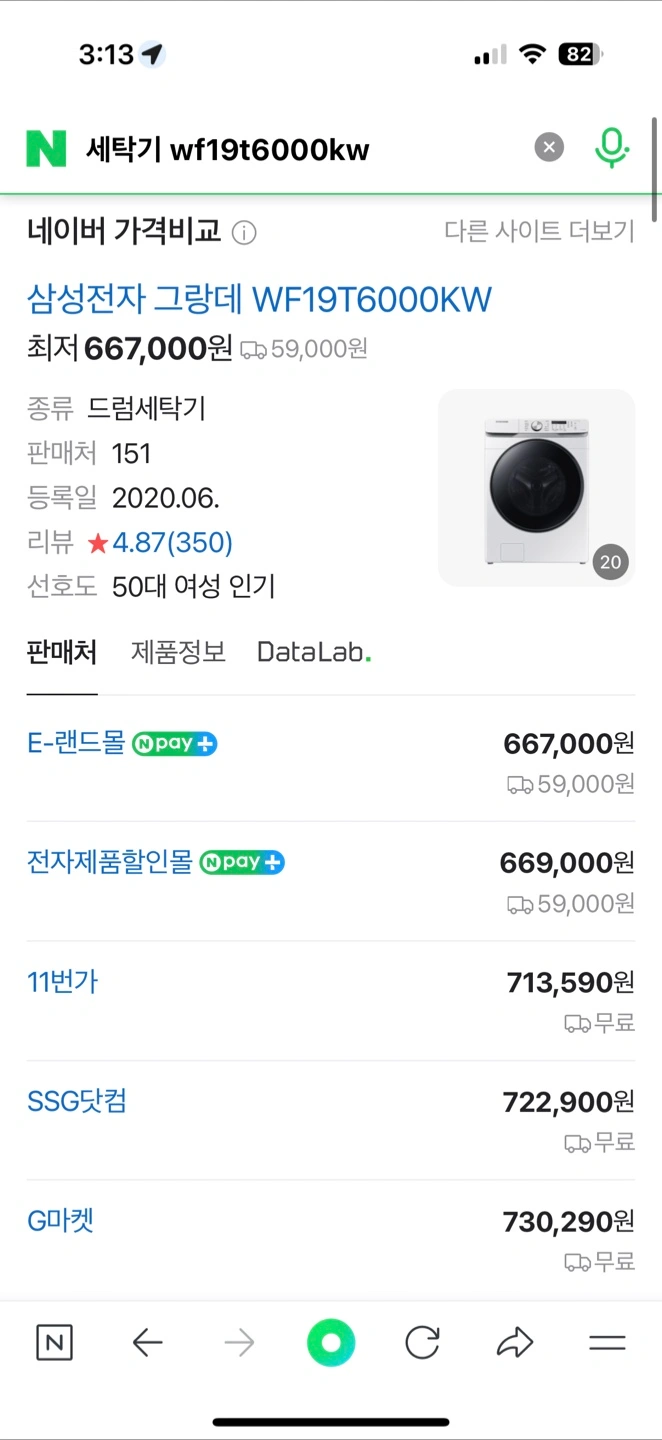Share this page with the share arrow
This screenshot has width=662, height=1440.
[515, 1343]
